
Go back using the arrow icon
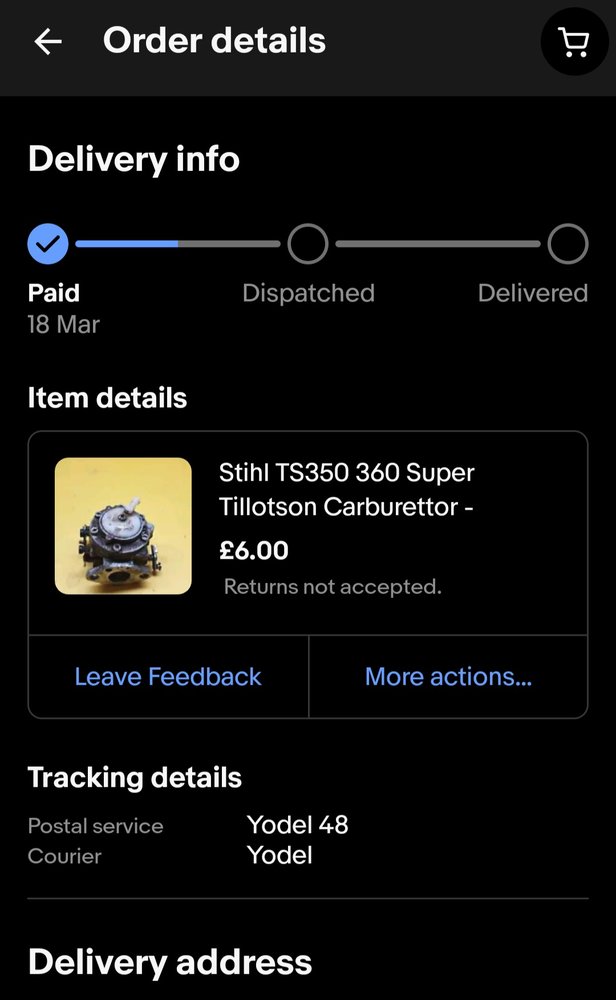click(x=48, y=42)
